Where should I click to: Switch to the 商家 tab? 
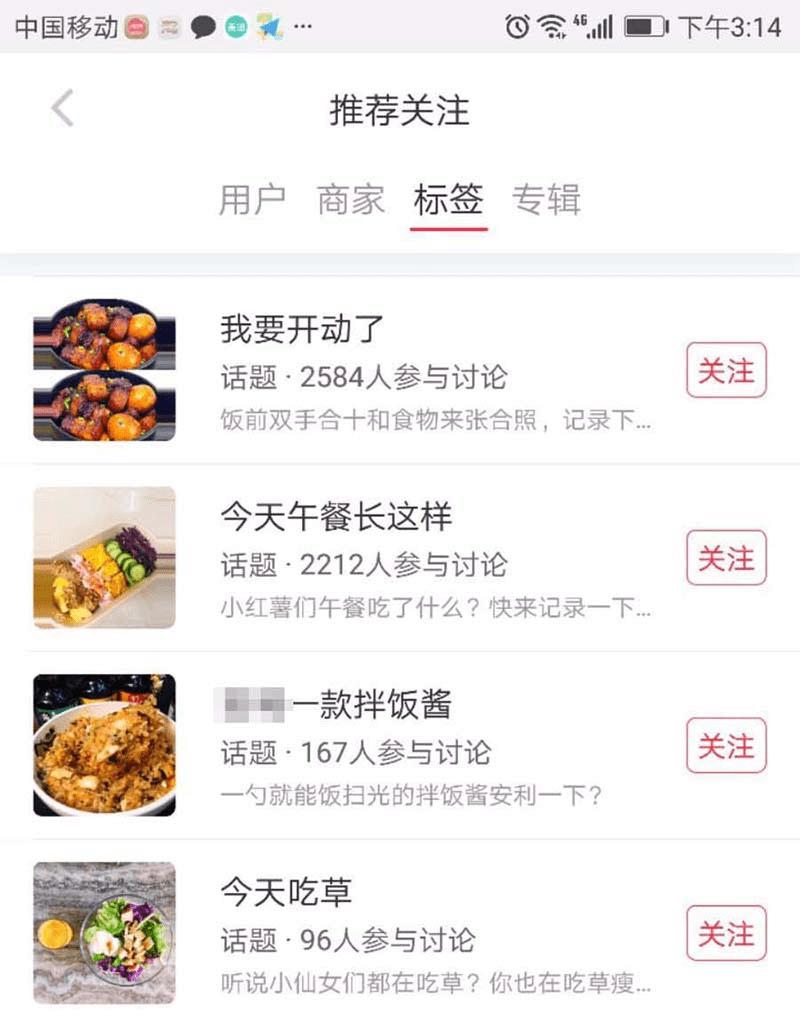coord(350,199)
